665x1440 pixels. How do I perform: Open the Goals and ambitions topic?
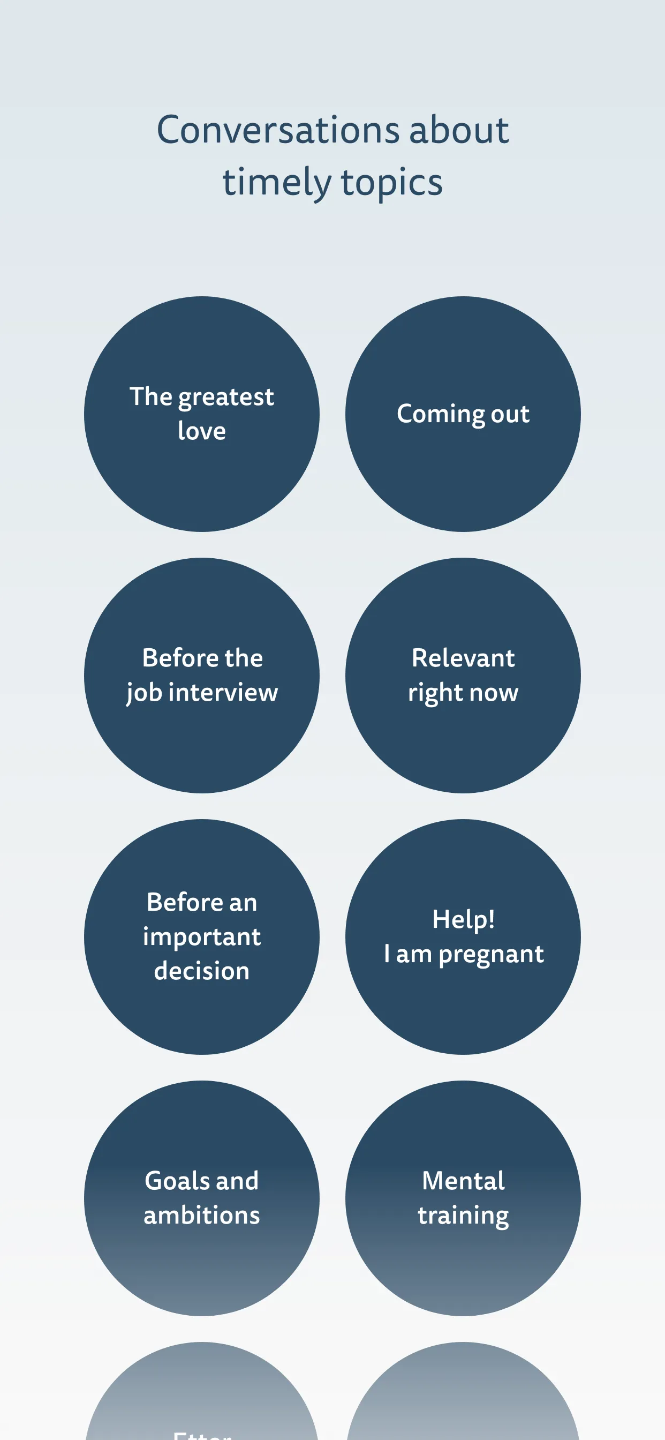tap(202, 1198)
